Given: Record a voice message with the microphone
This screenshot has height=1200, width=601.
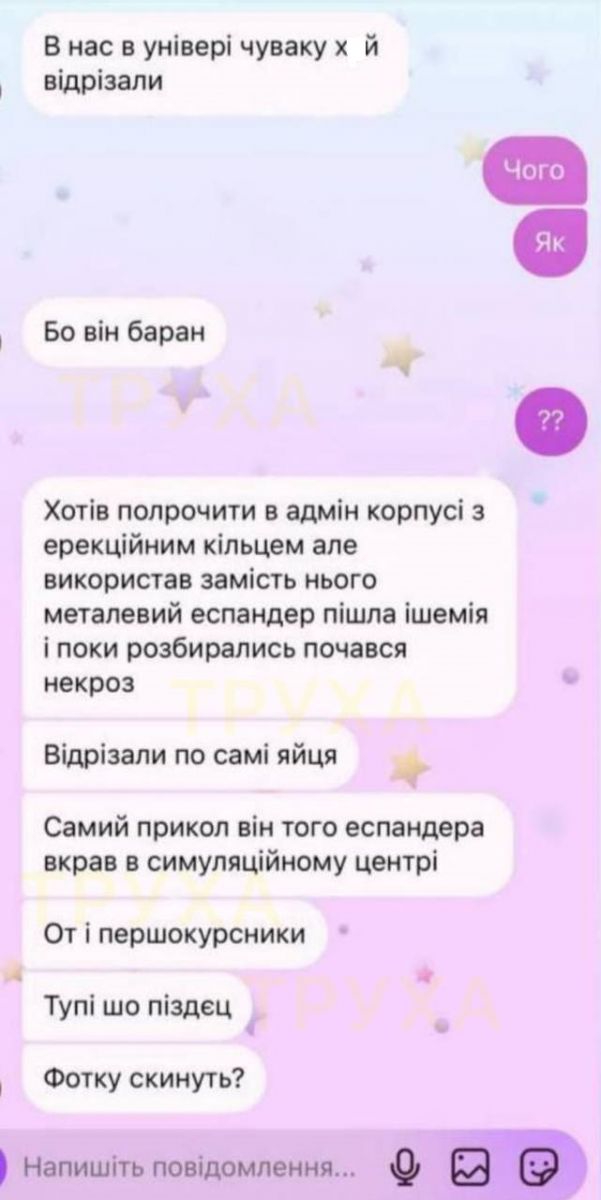Looking at the screenshot, I should (406, 1167).
